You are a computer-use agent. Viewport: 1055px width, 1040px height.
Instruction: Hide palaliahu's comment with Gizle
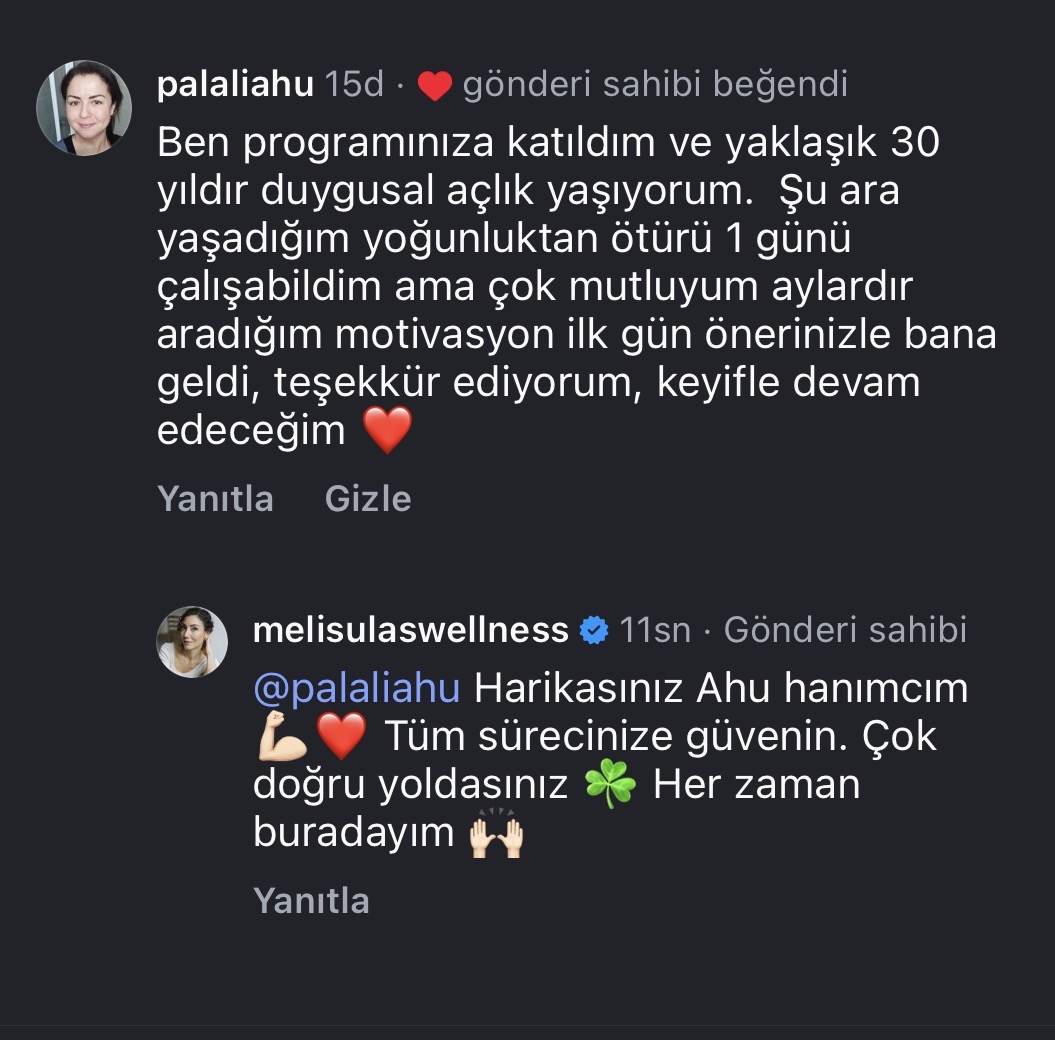coord(368,498)
